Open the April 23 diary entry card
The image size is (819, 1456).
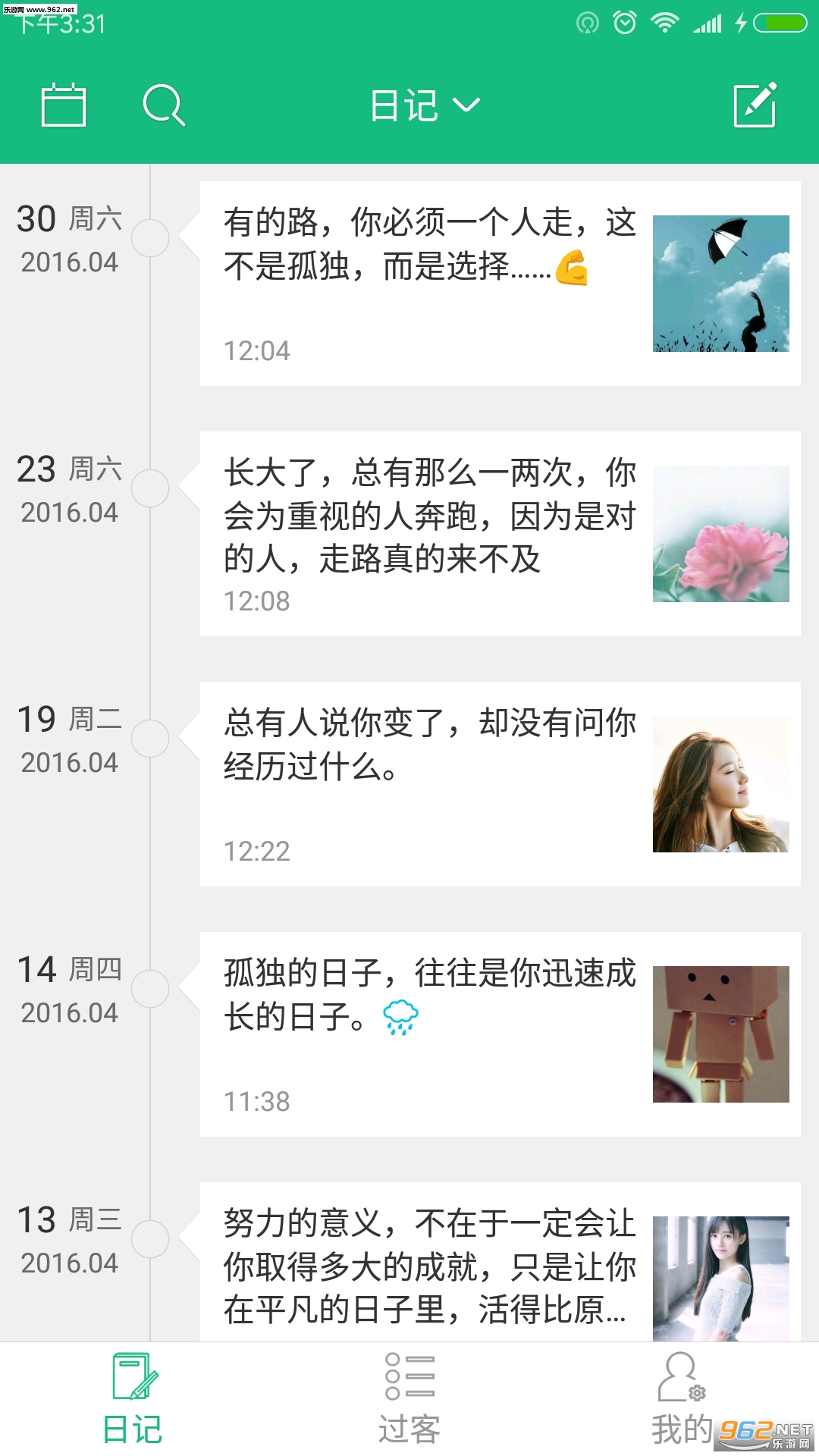pyautogui.click(x=499, y=534)
